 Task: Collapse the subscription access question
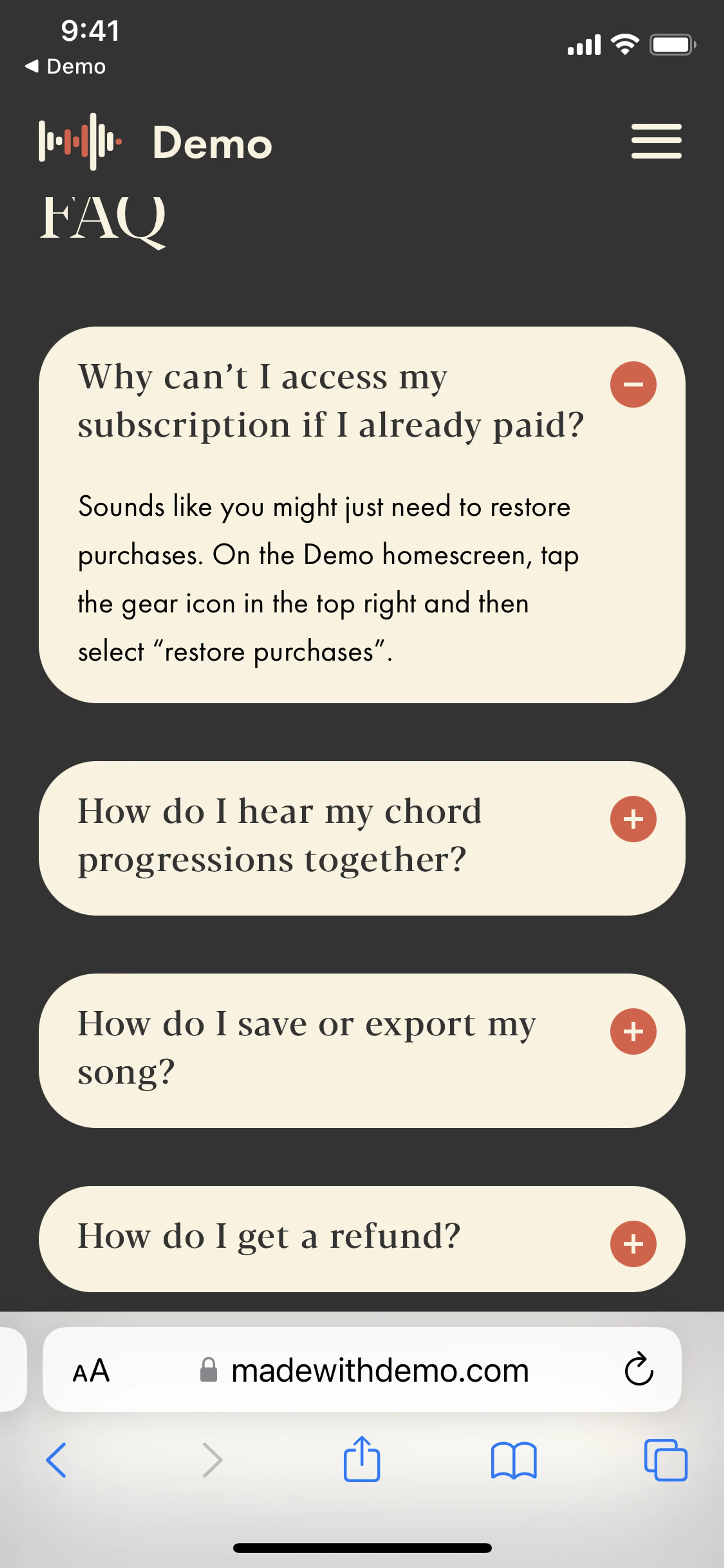pyautogui.click(x=633, y=384)
